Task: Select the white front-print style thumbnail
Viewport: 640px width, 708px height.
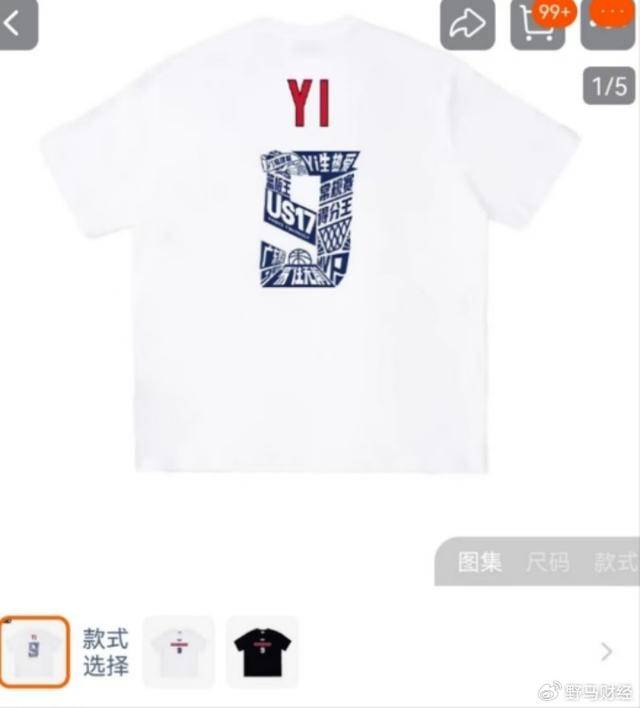Action: tap(178, 652)
